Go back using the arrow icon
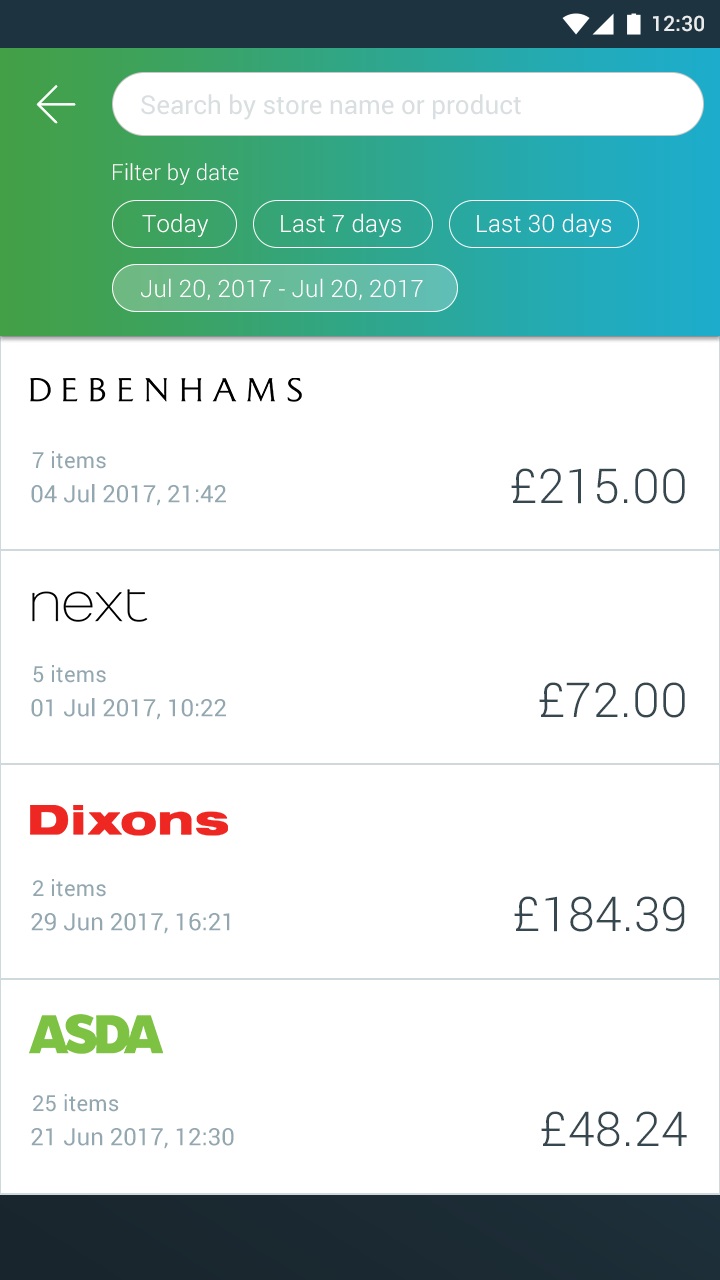 point(56,104)
